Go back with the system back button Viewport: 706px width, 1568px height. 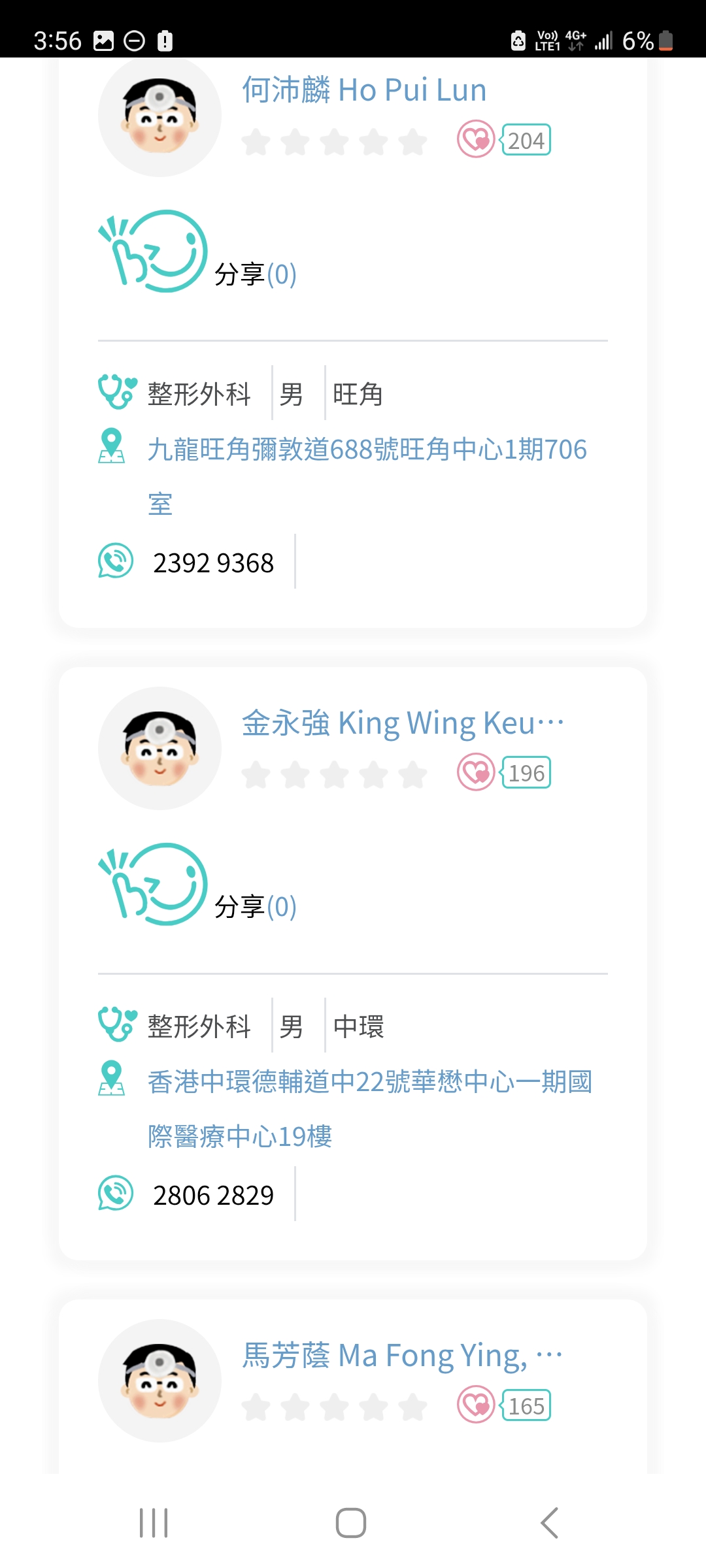coord(549,1523)
